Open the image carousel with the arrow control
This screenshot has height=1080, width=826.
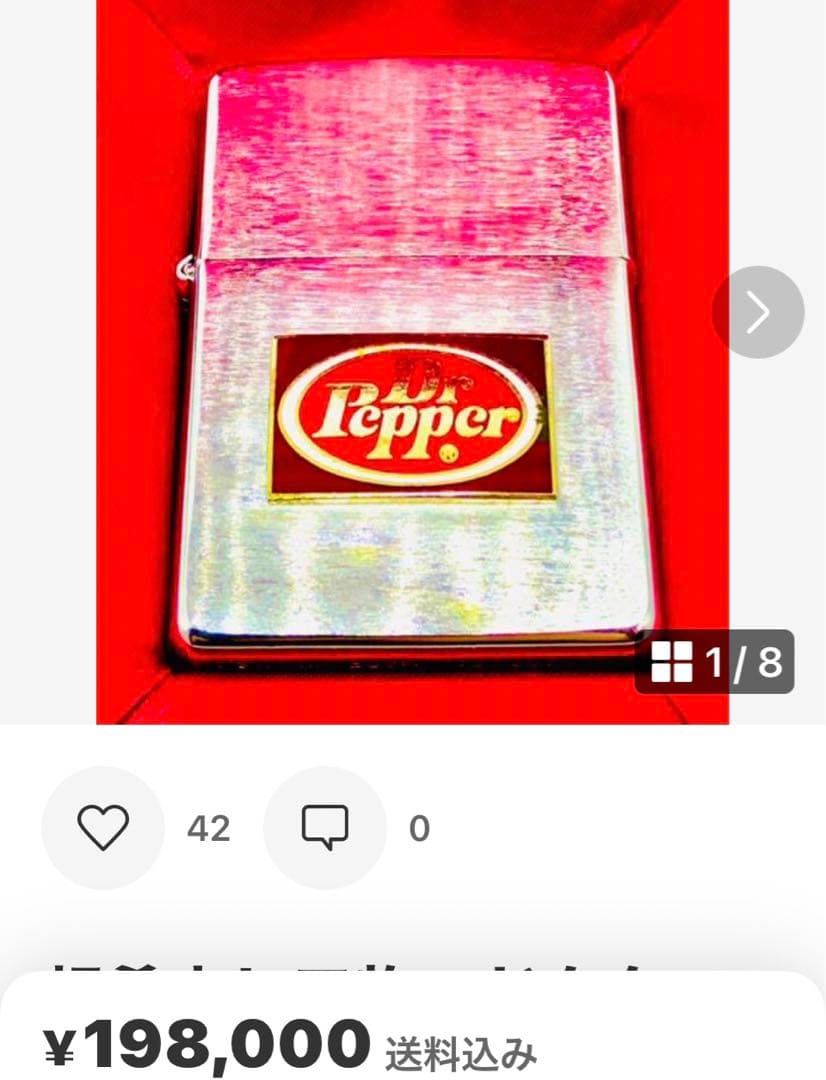click(757, 312)
